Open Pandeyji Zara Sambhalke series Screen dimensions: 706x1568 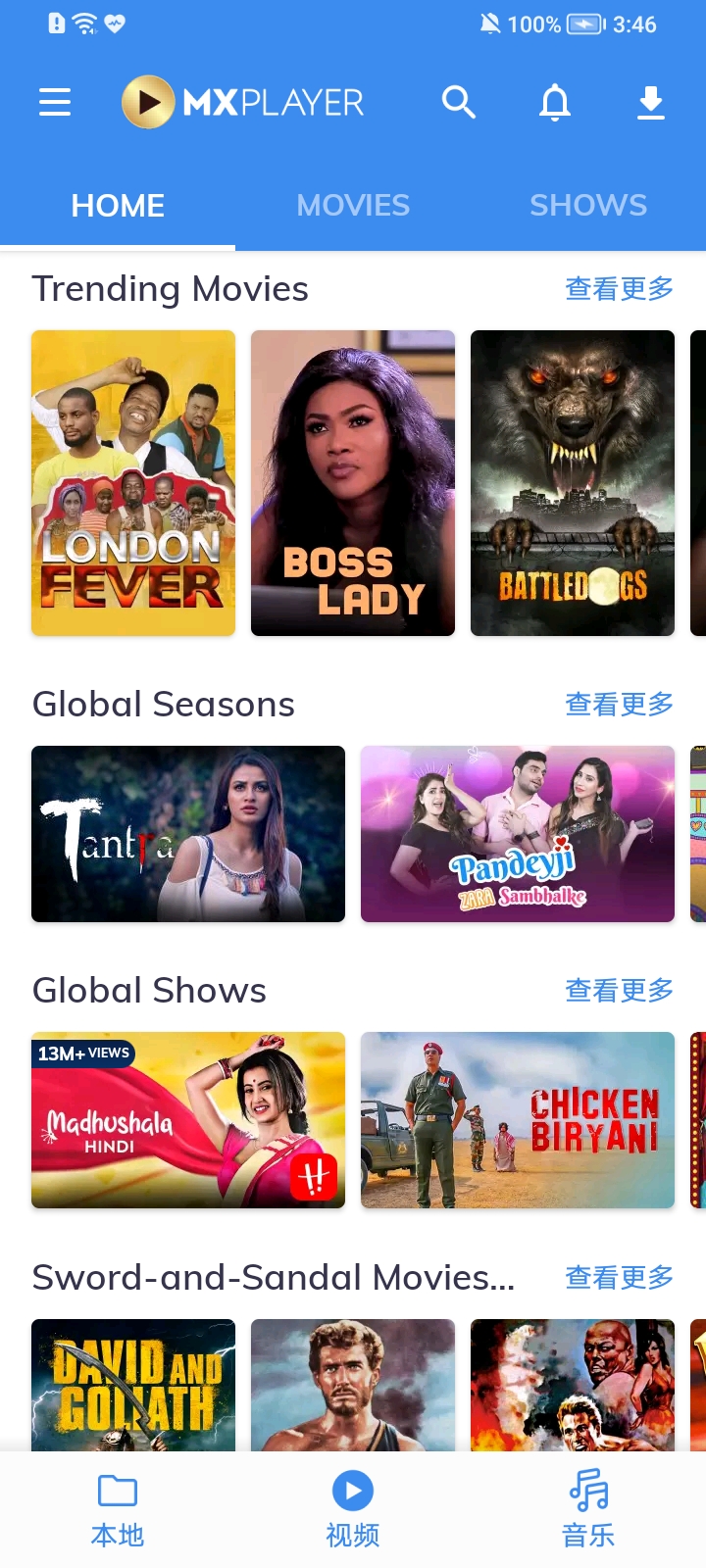(x=518, y=834)
